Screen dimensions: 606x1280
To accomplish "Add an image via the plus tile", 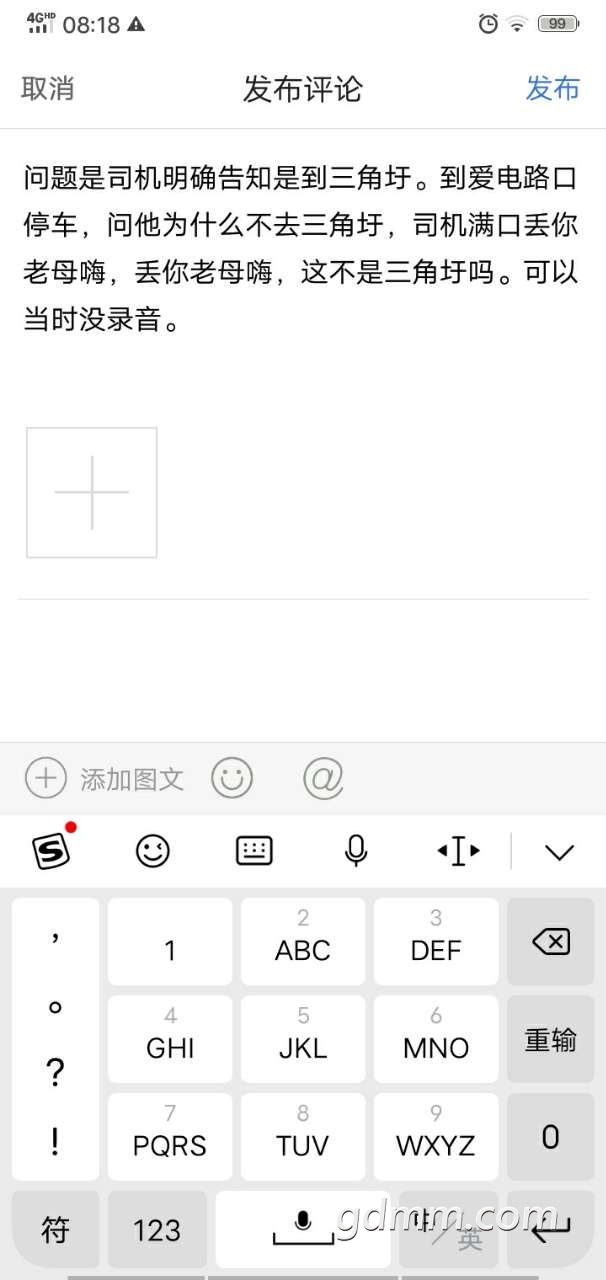I will (92, 492).
